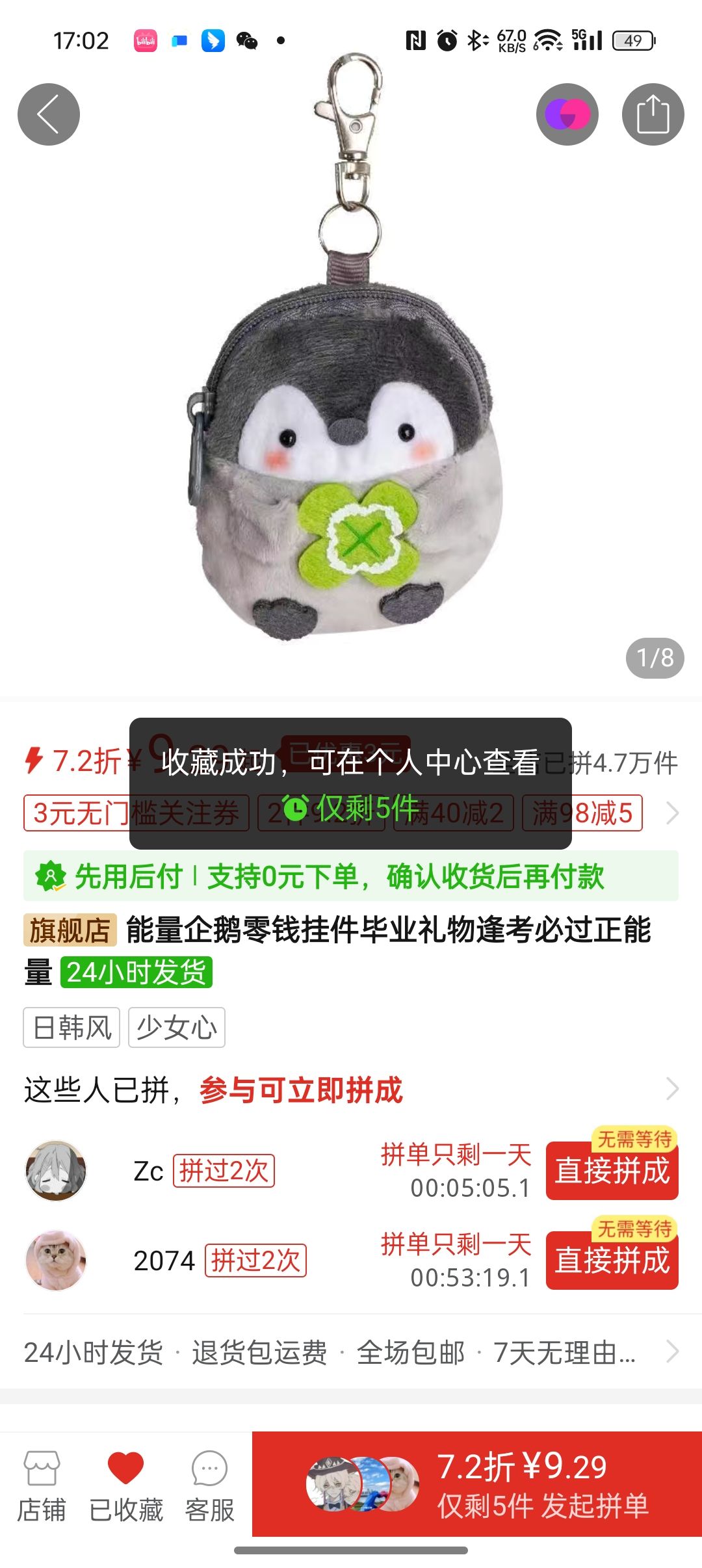Open the 店铺 store page
This screenshot has height=1568, width=702.
coord(42,1487)
